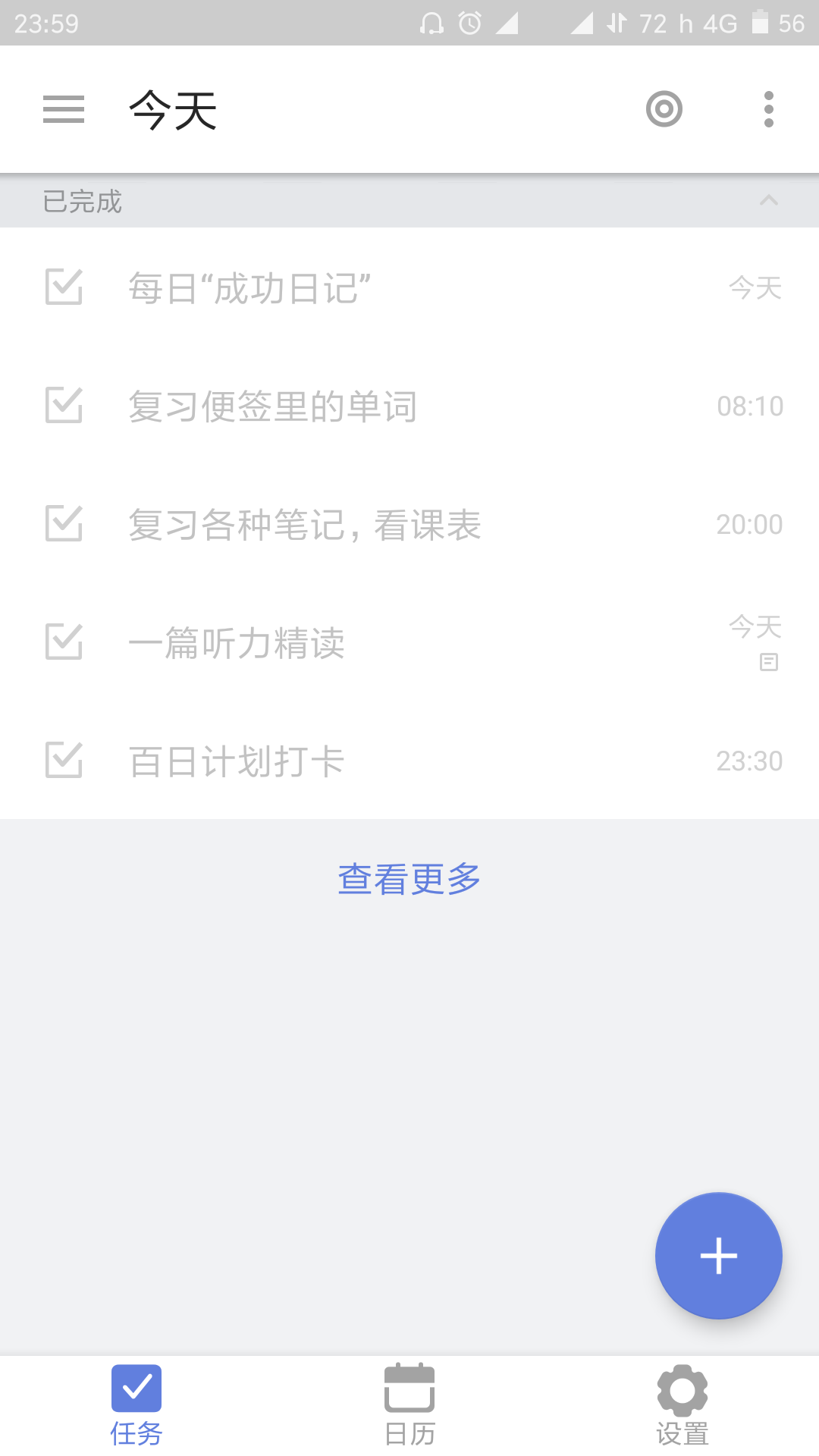This screenshot has width=819, height=1456.
Task: Open the 复习各种笔记,看课表 task
Action: click(409, 525)
